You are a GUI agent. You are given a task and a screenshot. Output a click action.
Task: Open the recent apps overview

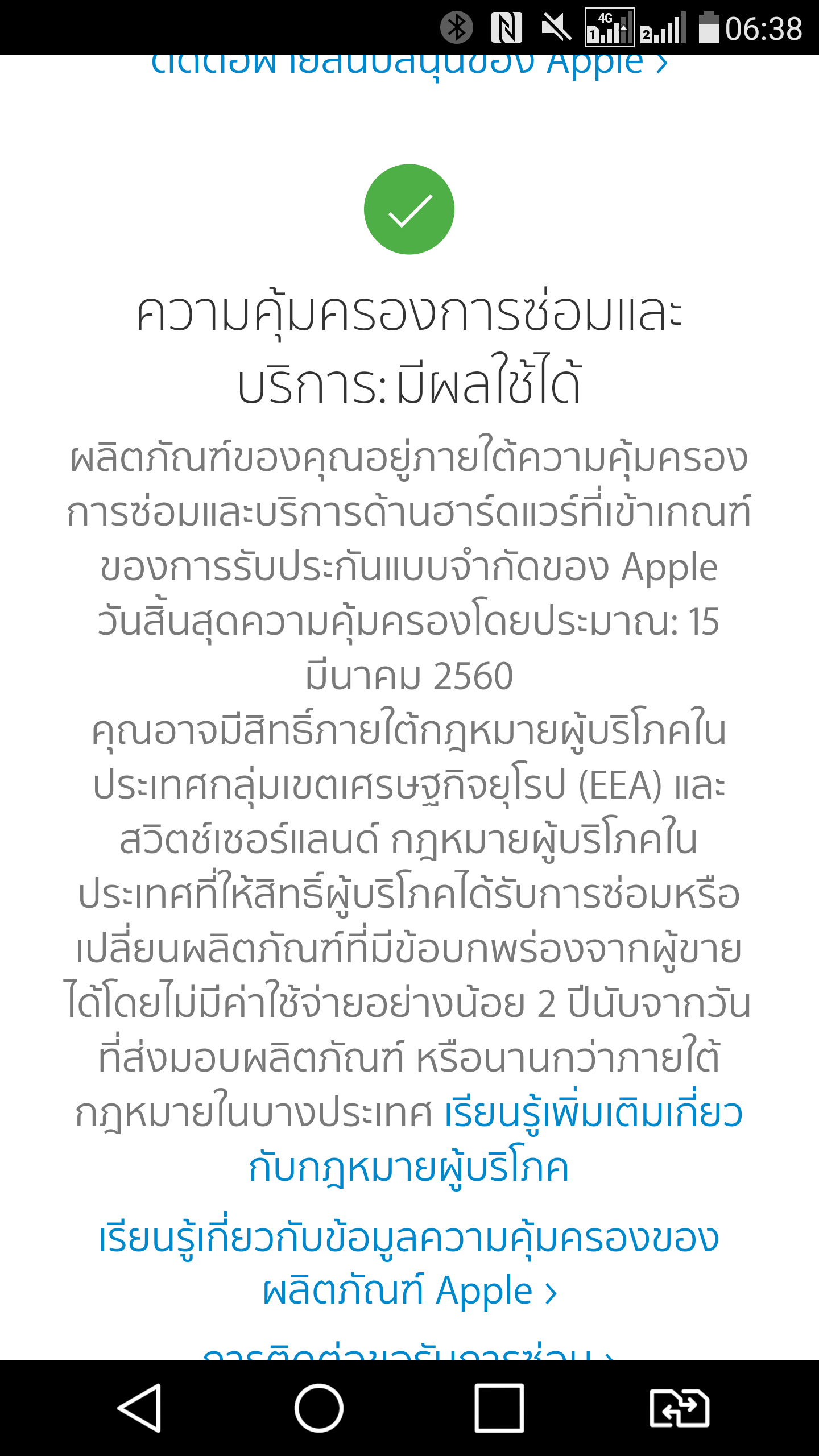[x=499, y=1408]
